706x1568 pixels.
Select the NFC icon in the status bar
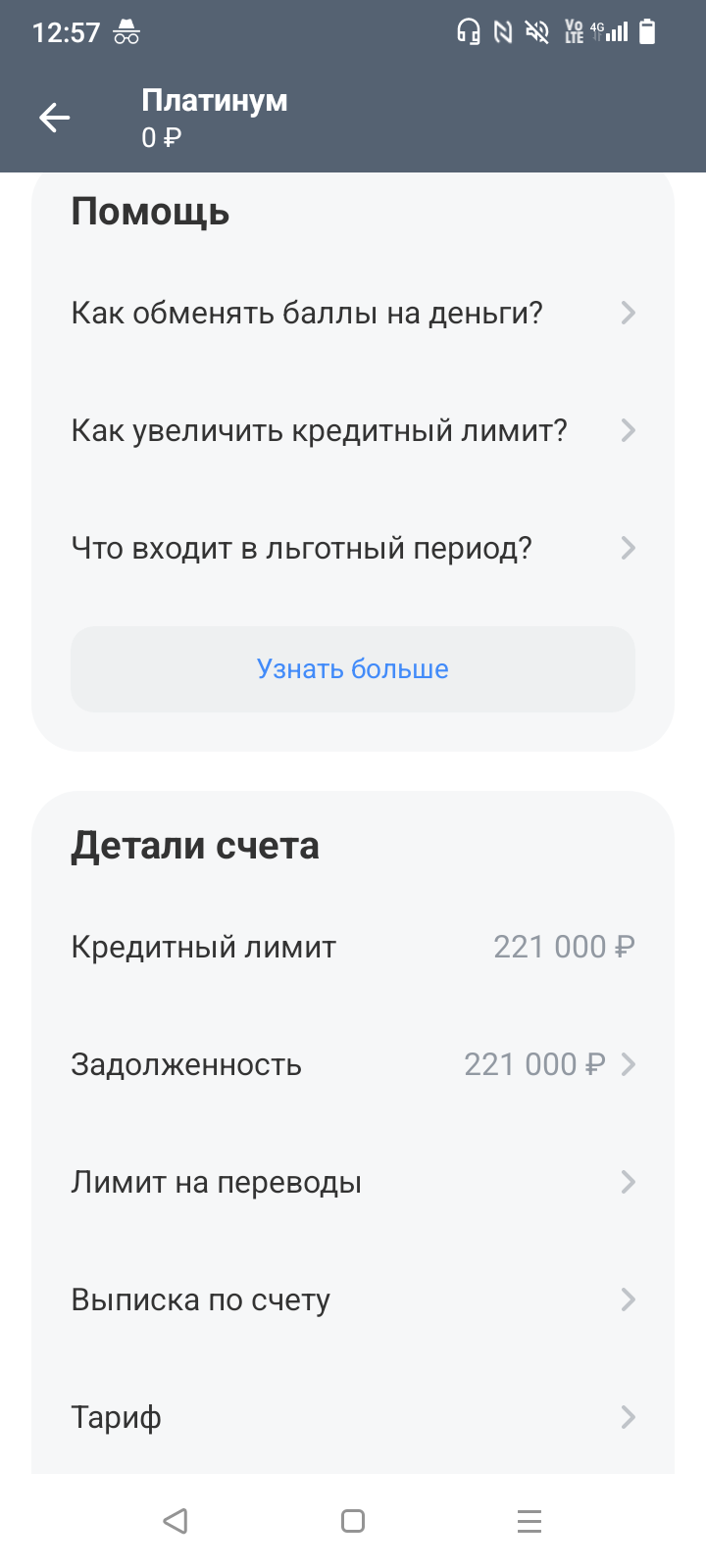503,31
